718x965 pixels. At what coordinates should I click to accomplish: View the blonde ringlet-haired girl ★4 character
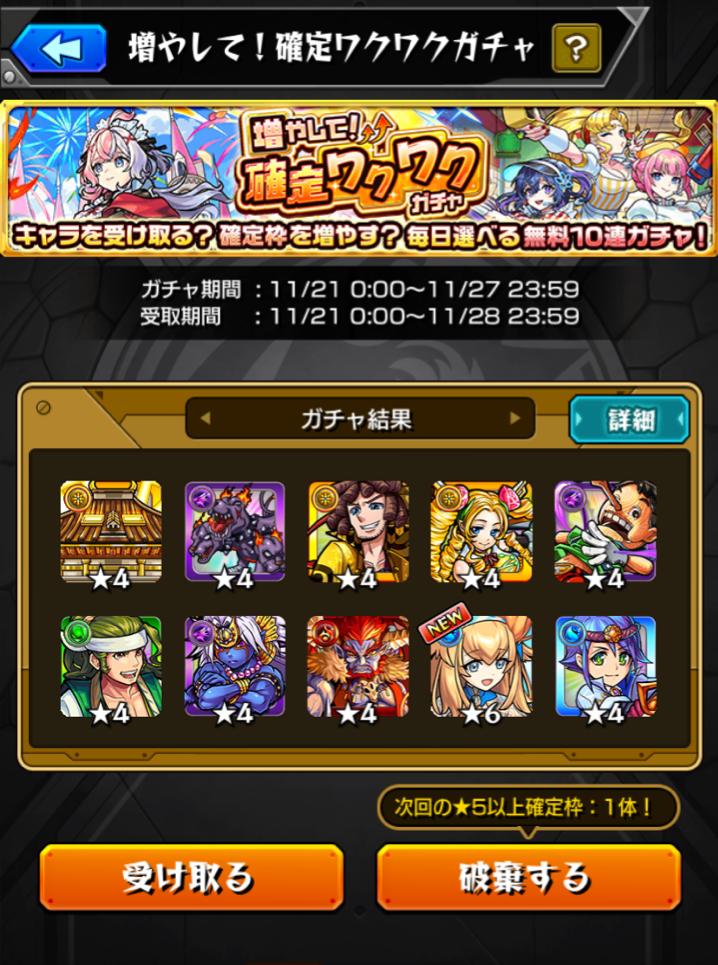tap(482, 532)
